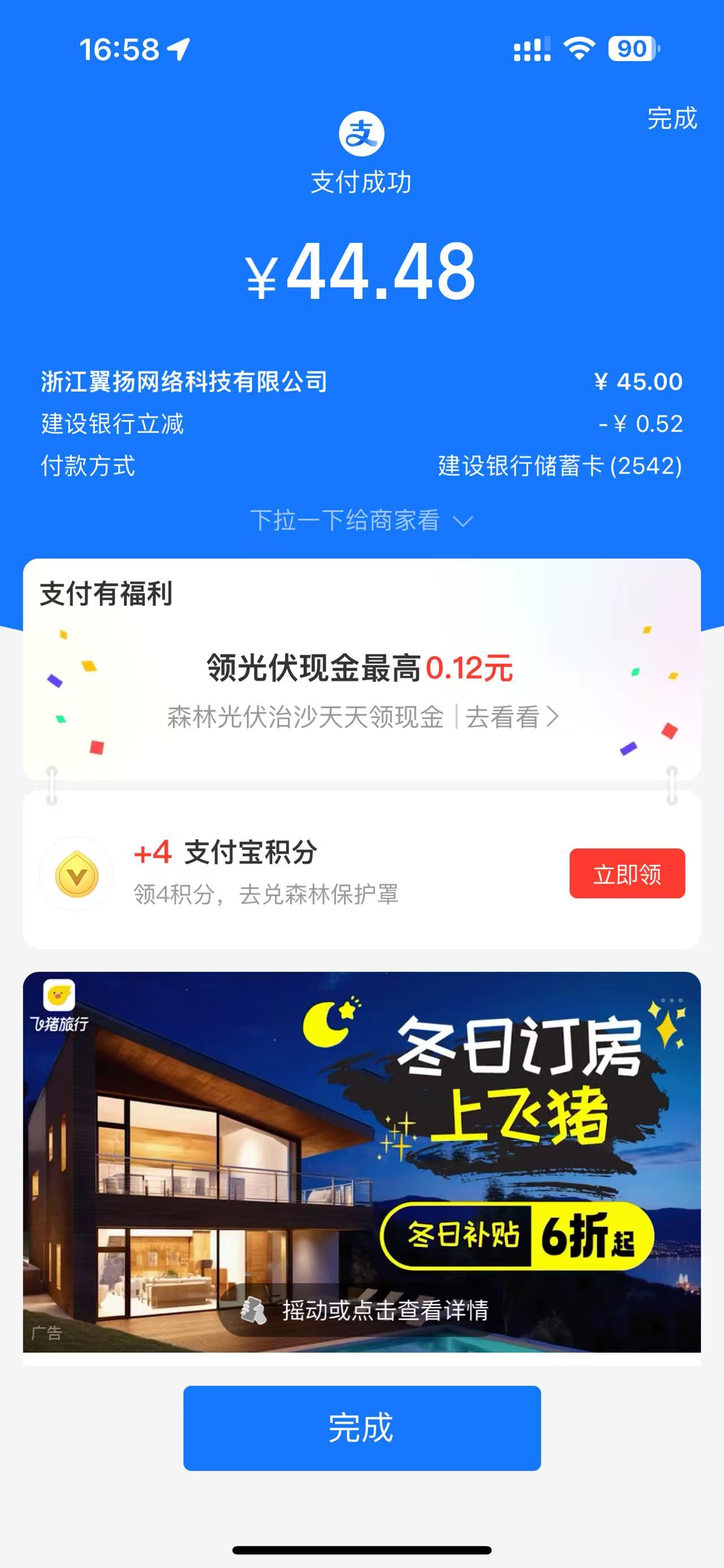The image size is (724, 1568).
Task: Tap 完成 in the top right corner
Action: pyautogui.click(x=671, y=118)
